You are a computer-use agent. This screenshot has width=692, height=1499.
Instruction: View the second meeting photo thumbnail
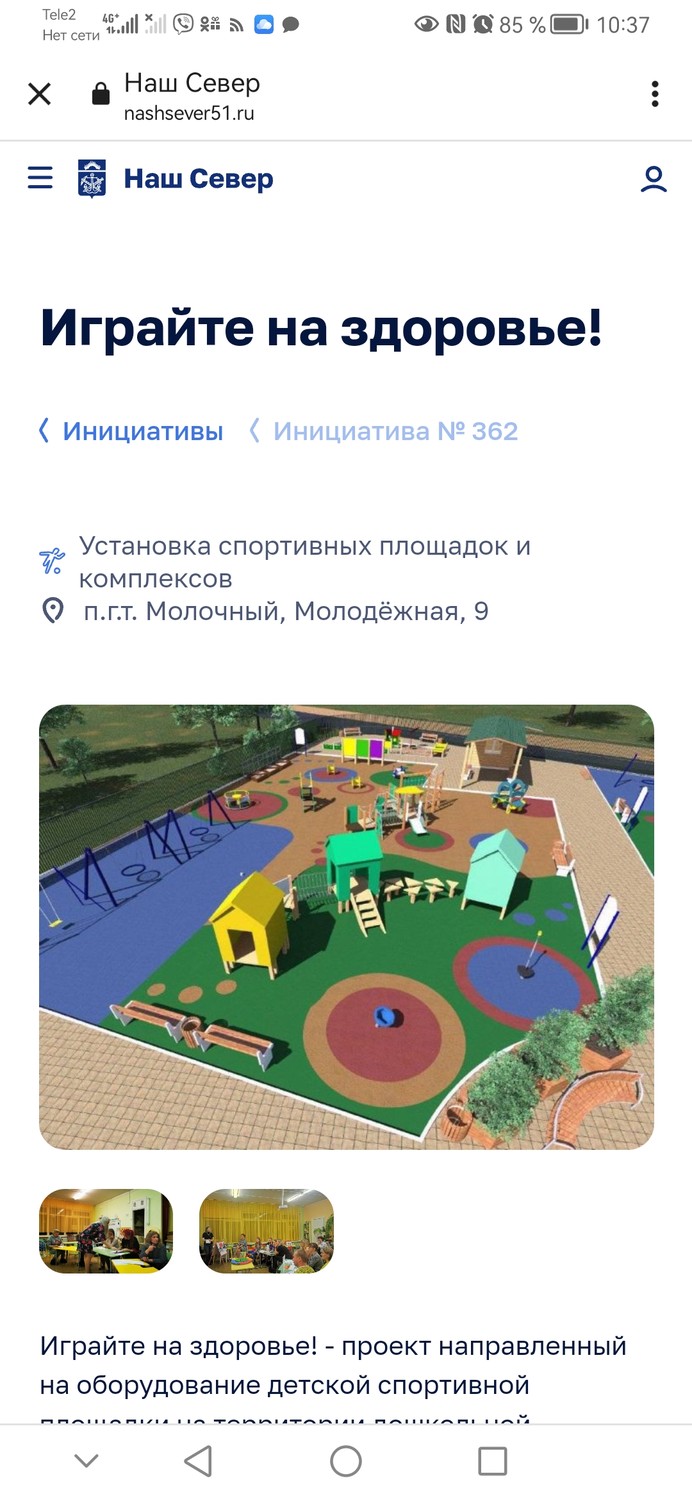(266, 1231)
